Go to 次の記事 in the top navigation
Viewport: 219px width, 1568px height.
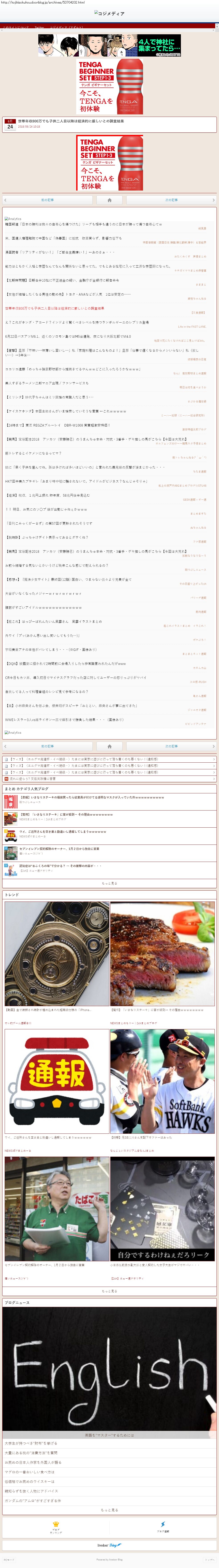171,200
